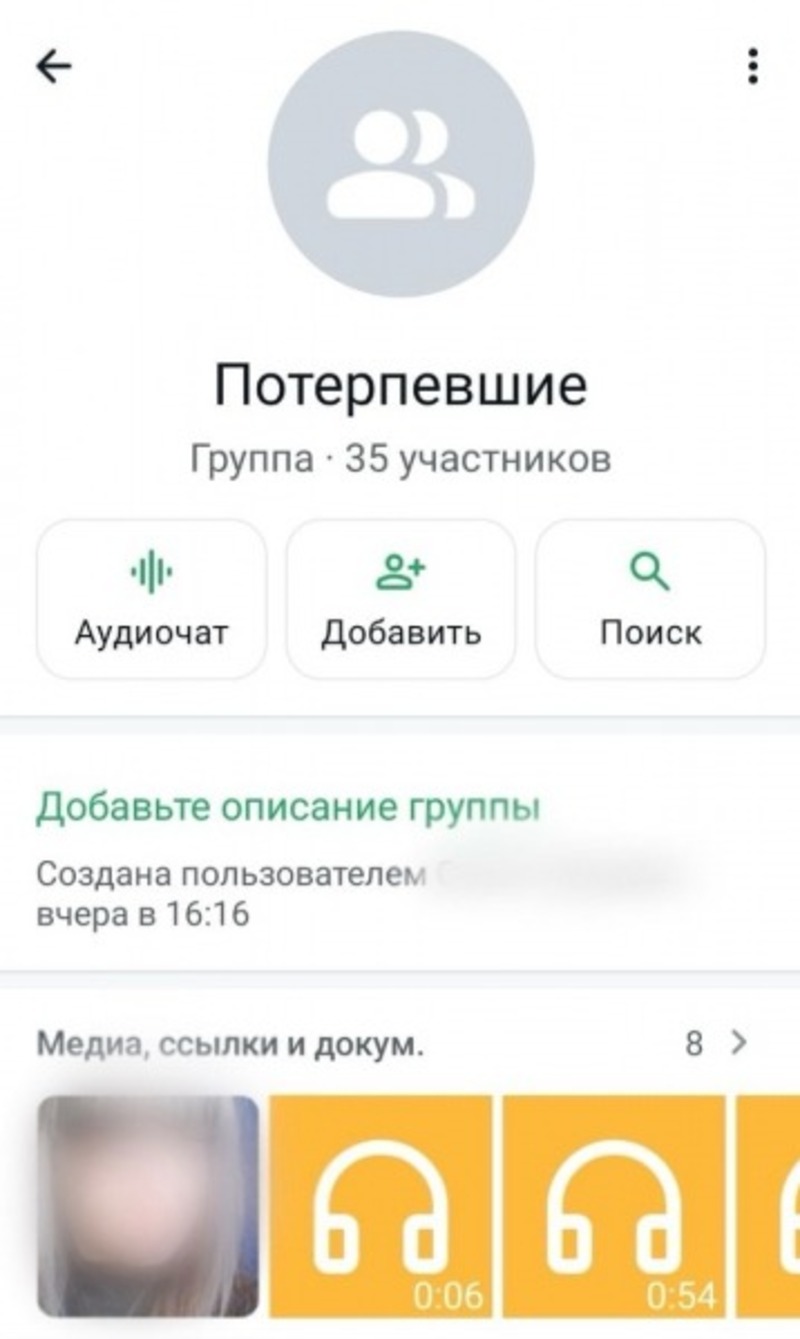The image size is (800, 1339).
Task: Add a participant with Добавить
Action: [x=401, y=599]
